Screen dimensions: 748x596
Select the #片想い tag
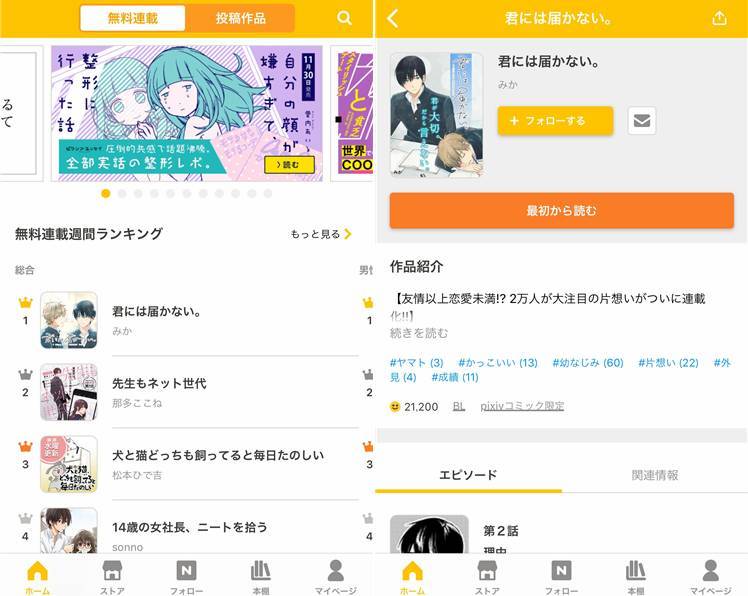point(667,362)
